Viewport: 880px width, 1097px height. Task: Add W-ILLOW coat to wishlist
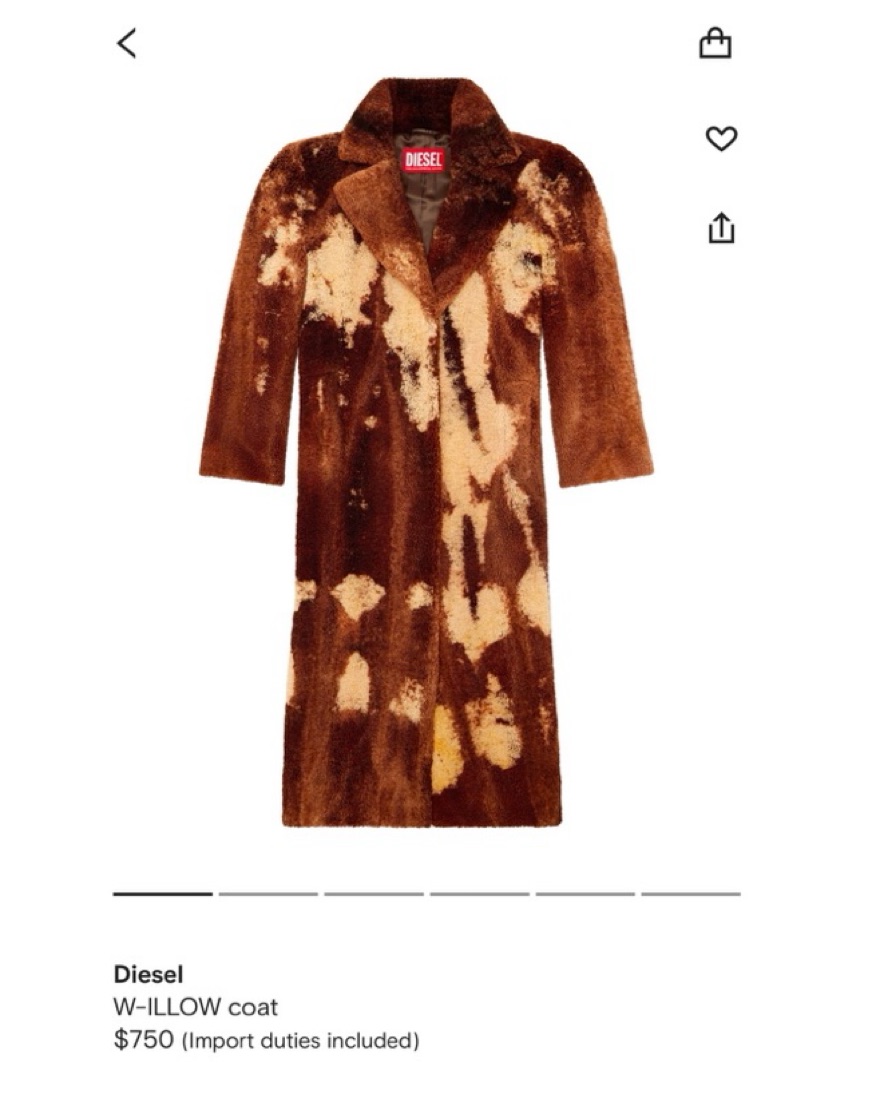(721, 139)
